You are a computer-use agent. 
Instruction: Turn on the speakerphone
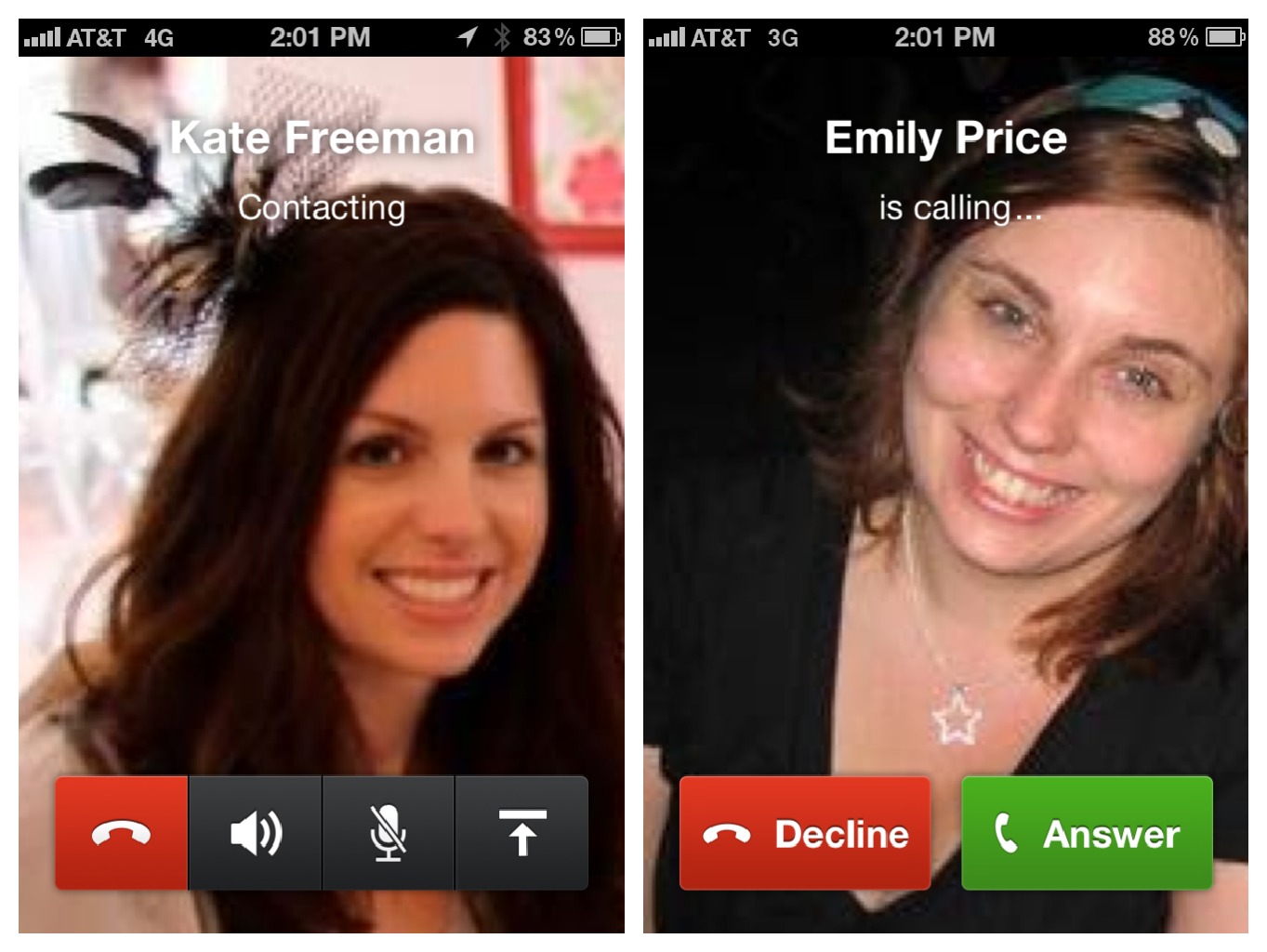click(x=256, y=833)
